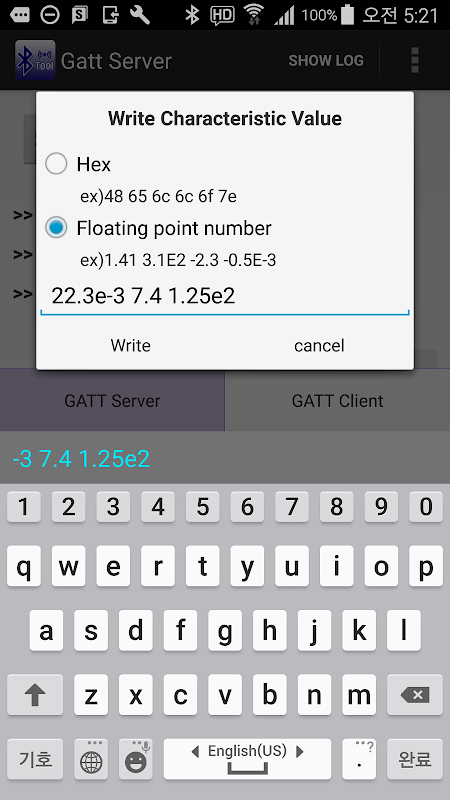Confirm with the Write button
The height and width of the screenshot is (800, 450).
pyautogui.click(x=131, y=345)
